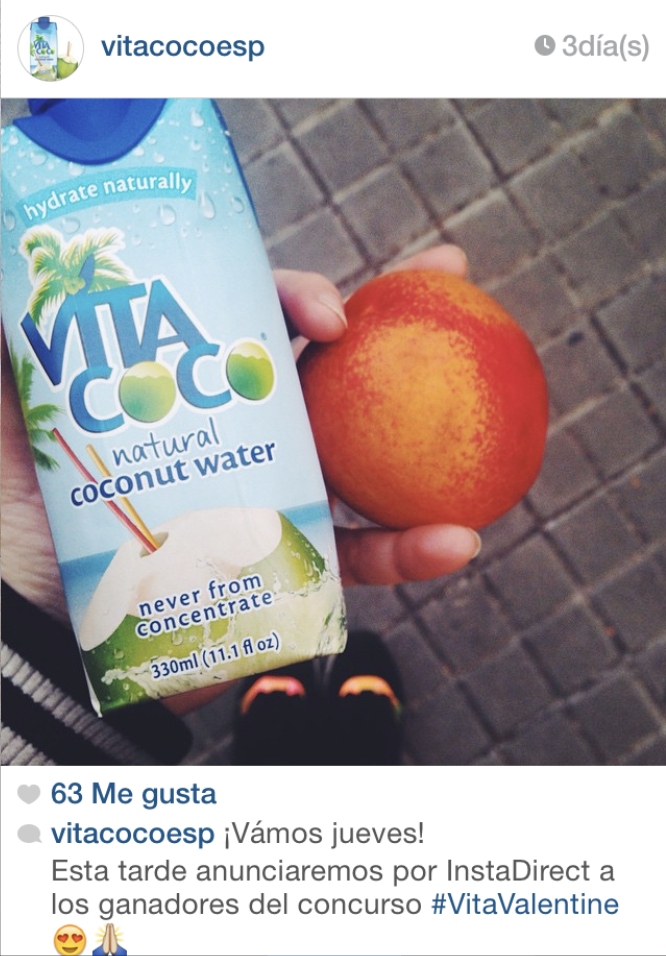Open the Vita Coco post photo
Viewport: 666px width, 956px height.
[333, 430]
